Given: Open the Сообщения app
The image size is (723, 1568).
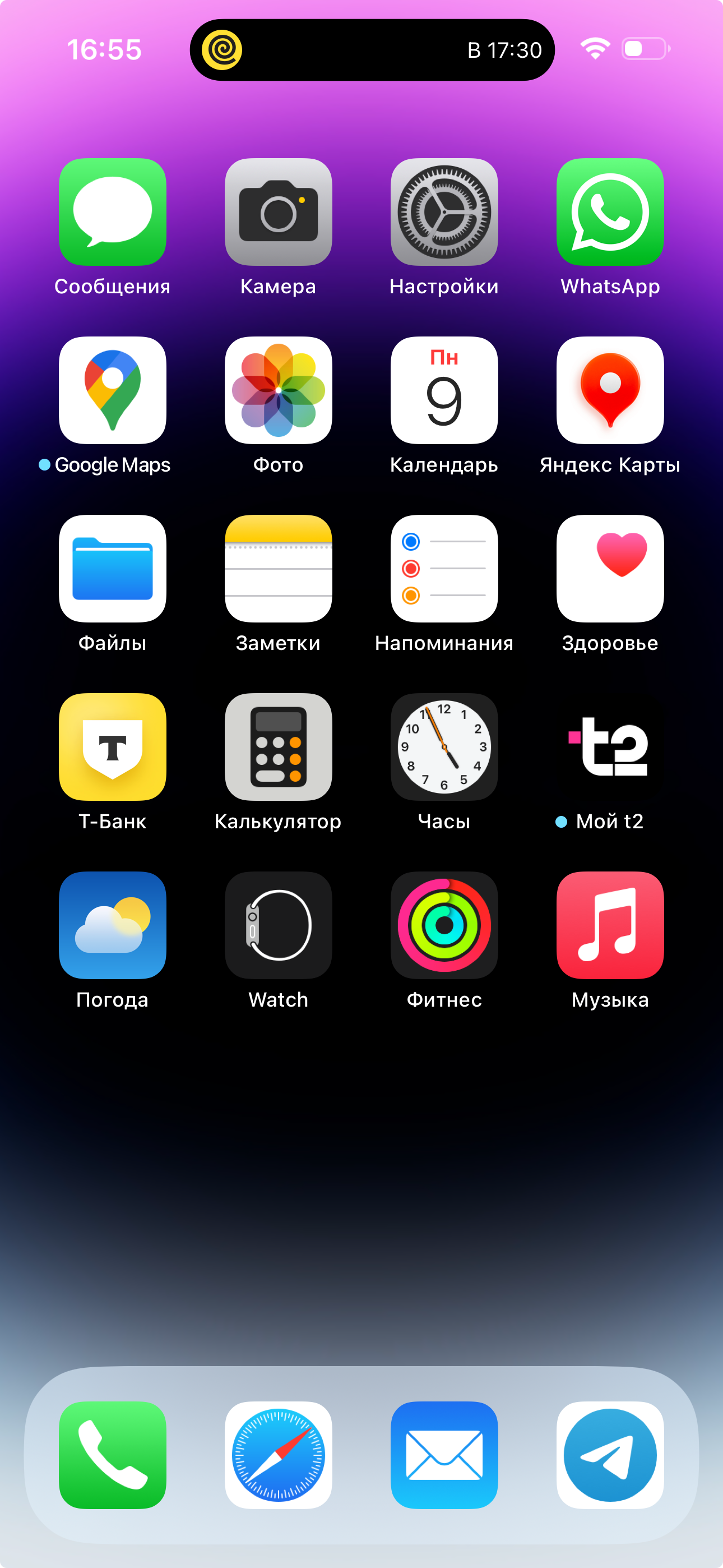Looking at the screenshot, I should coord(113,213).
